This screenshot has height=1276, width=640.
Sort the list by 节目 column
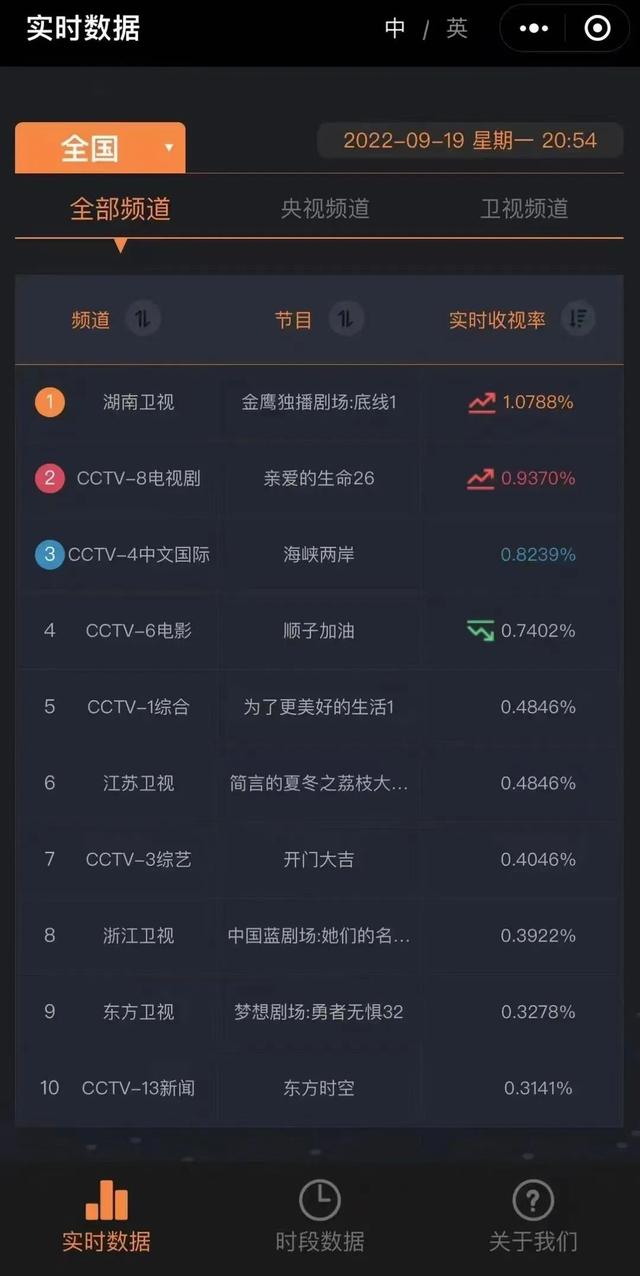click(x=346, y=319)
